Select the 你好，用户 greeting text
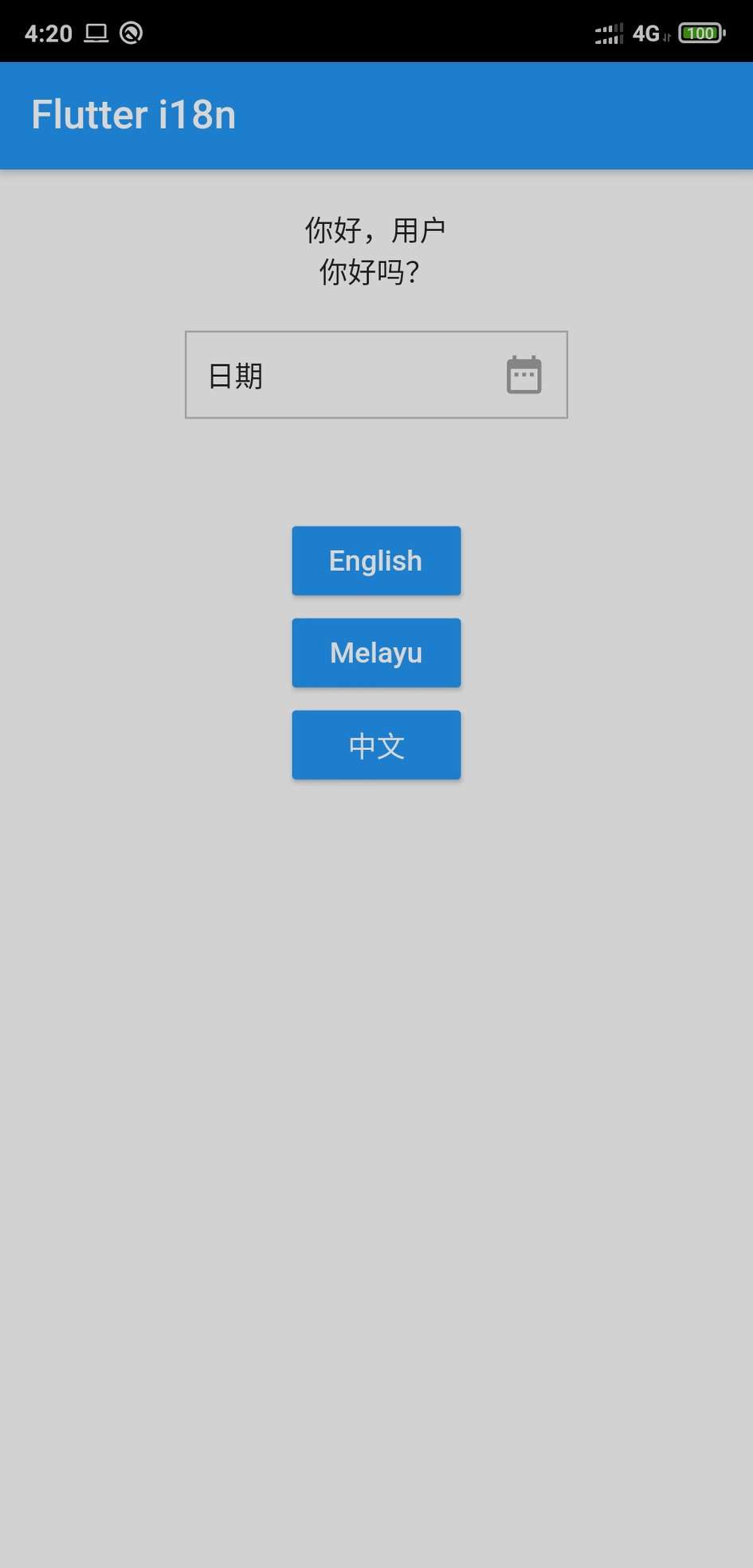 pyautogui.click(x=375, y=229)
